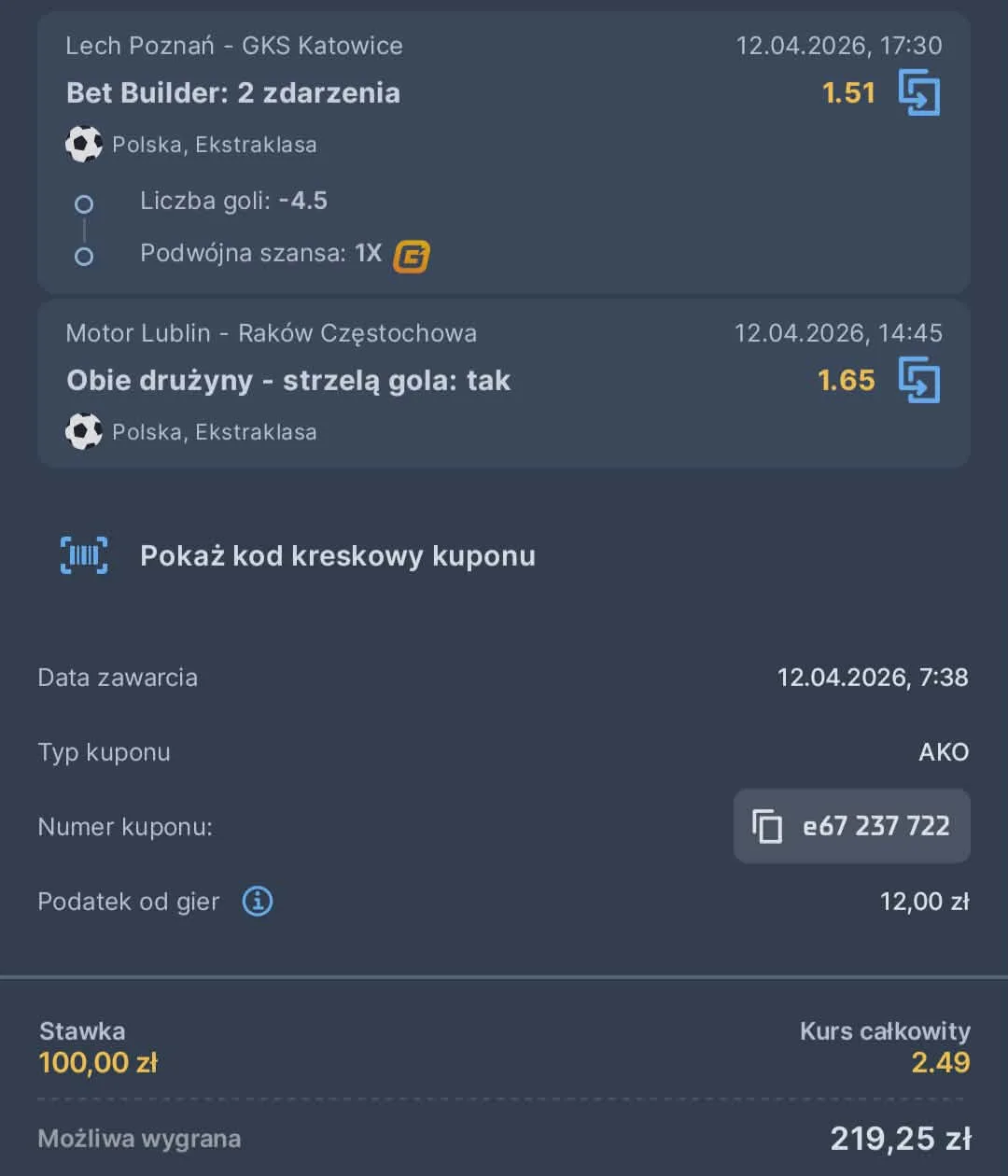
Task: Click the copy icon next to coupon number e67 237 722
Action: tap(765, 826)
